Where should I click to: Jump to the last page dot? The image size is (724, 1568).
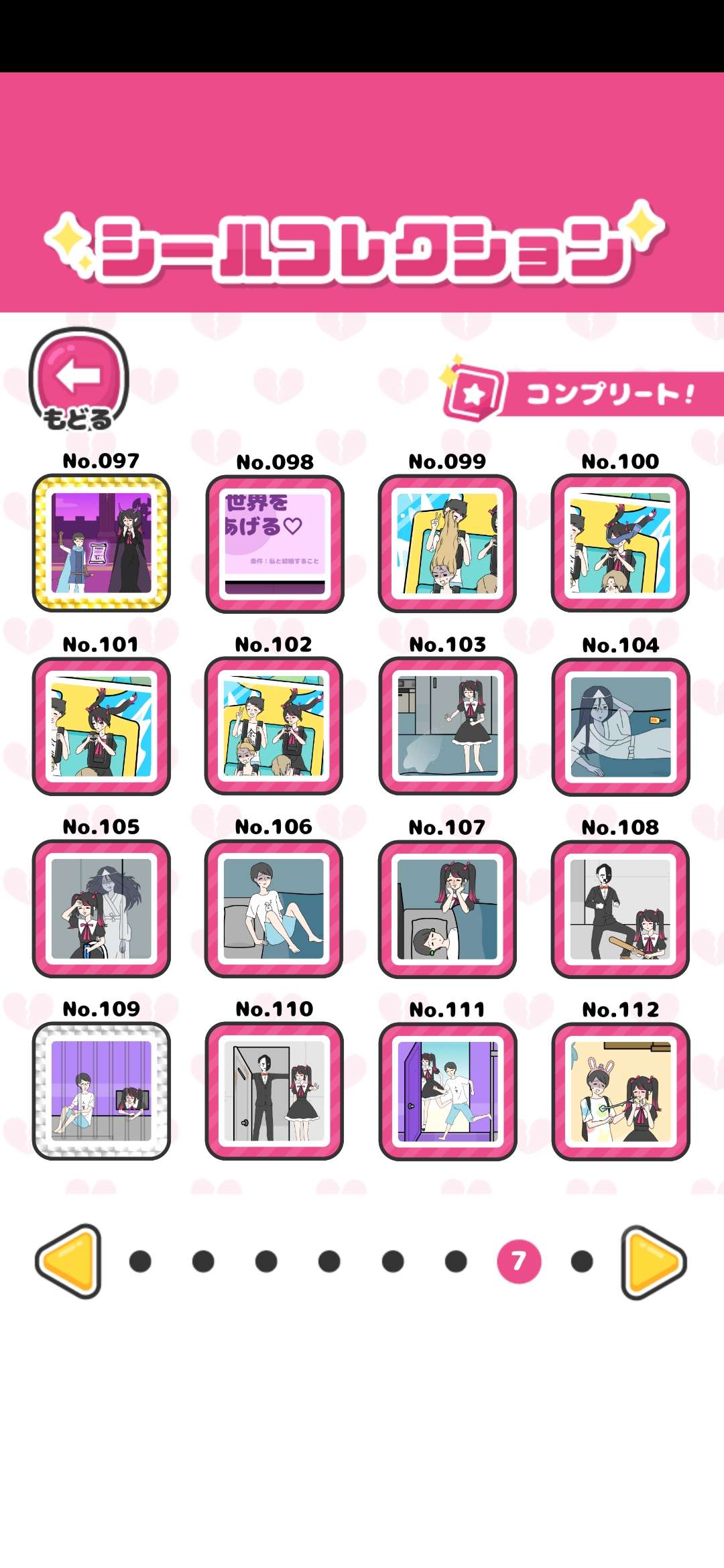coord(582,1262)
